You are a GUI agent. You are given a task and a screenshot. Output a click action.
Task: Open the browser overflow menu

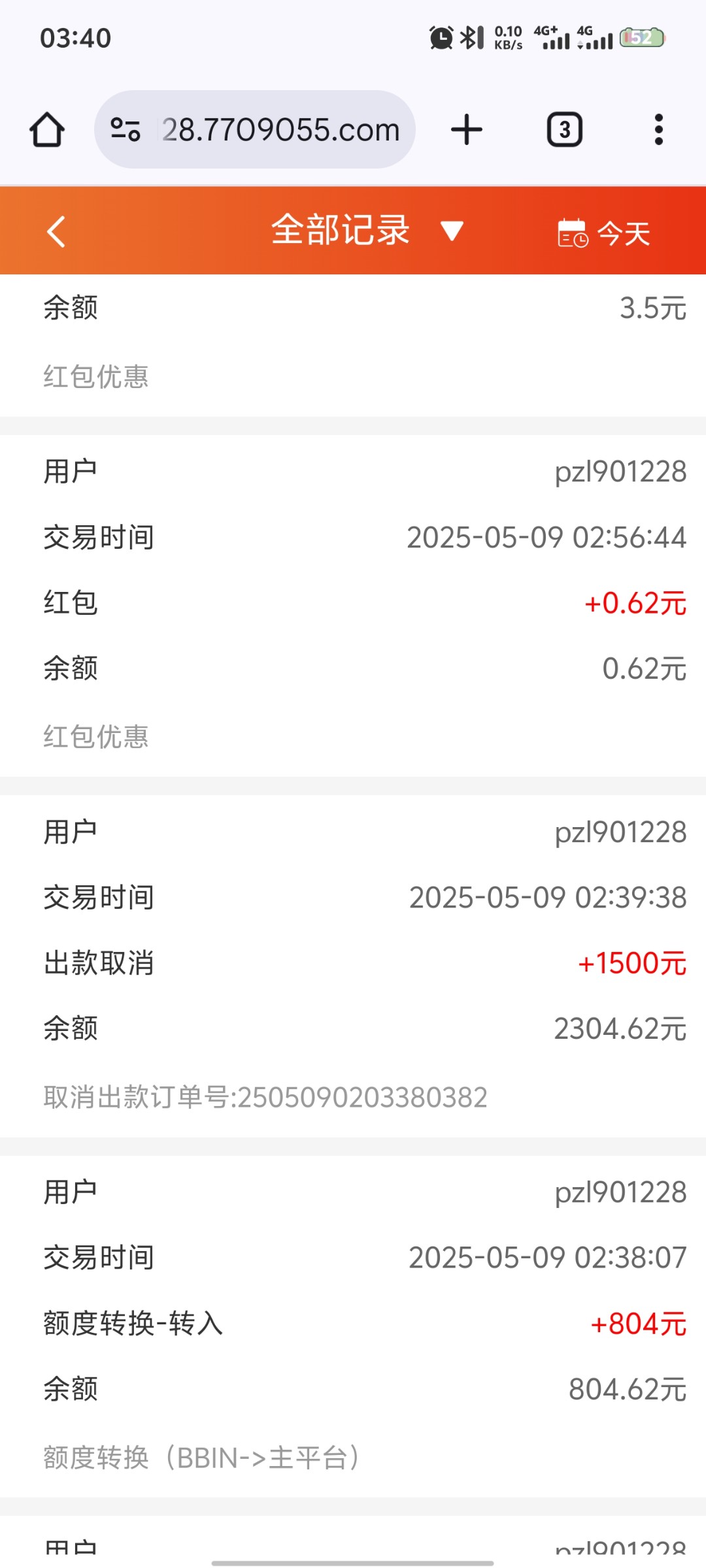pos(658,129)
